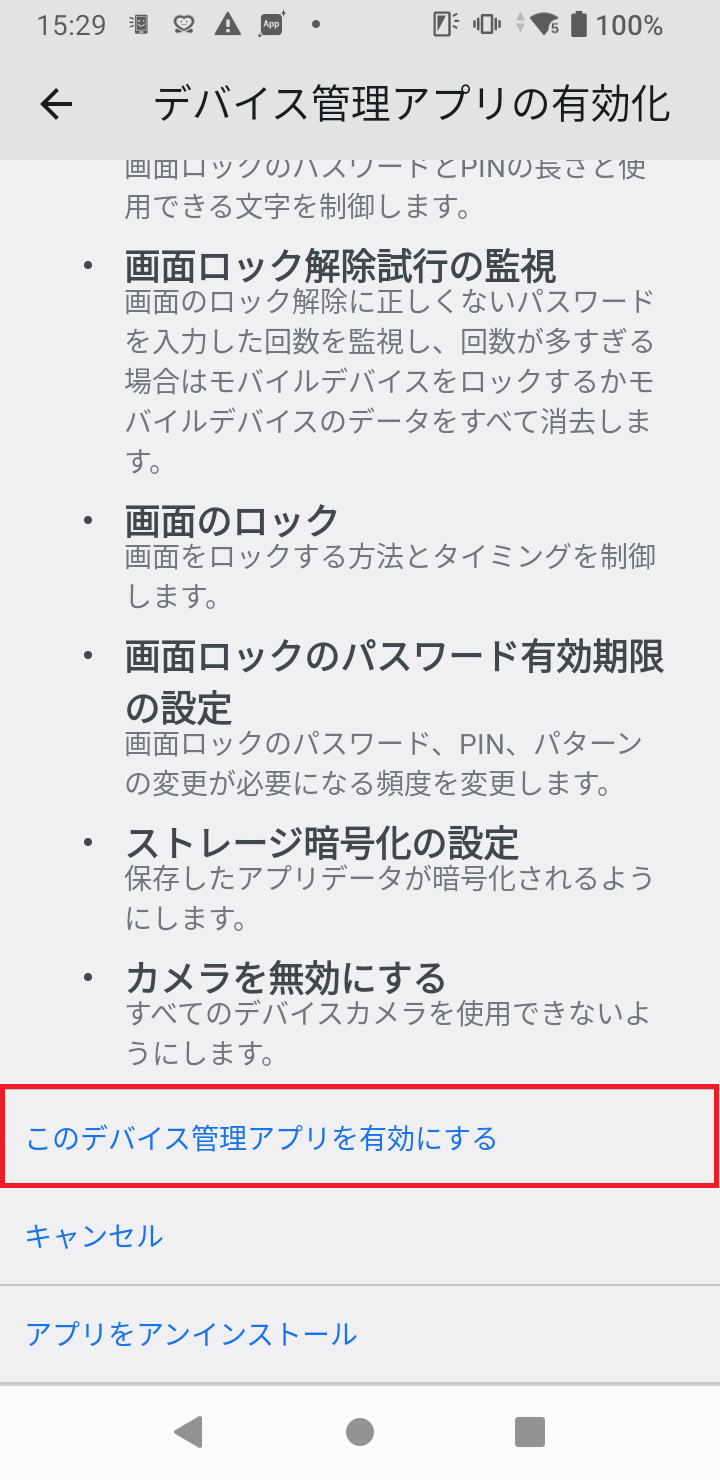Tap the system back button
This screenshot has width=720, height=1480.
click(x=188, y=1432)
